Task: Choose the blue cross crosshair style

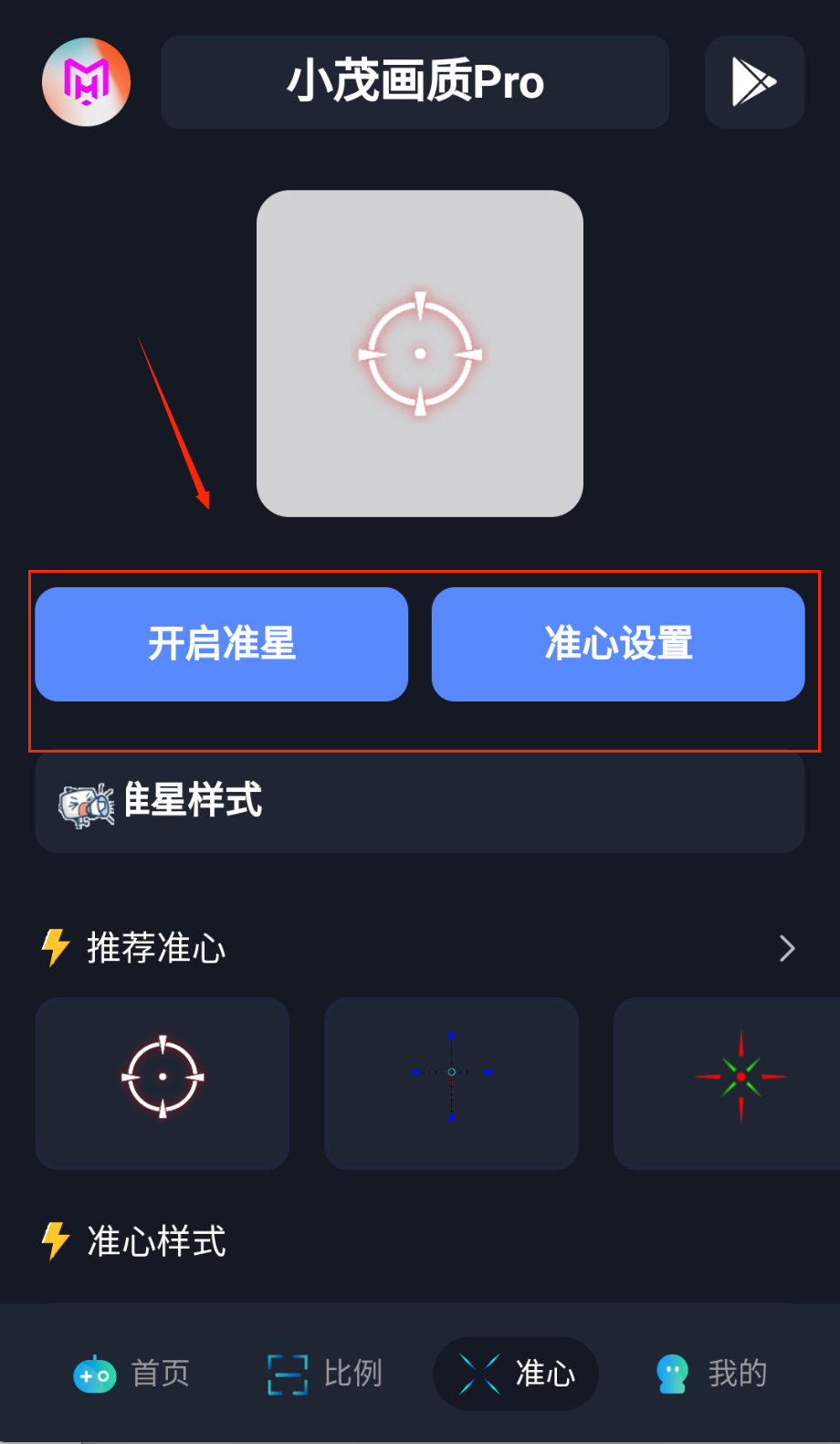Action: coord(451,1082)
